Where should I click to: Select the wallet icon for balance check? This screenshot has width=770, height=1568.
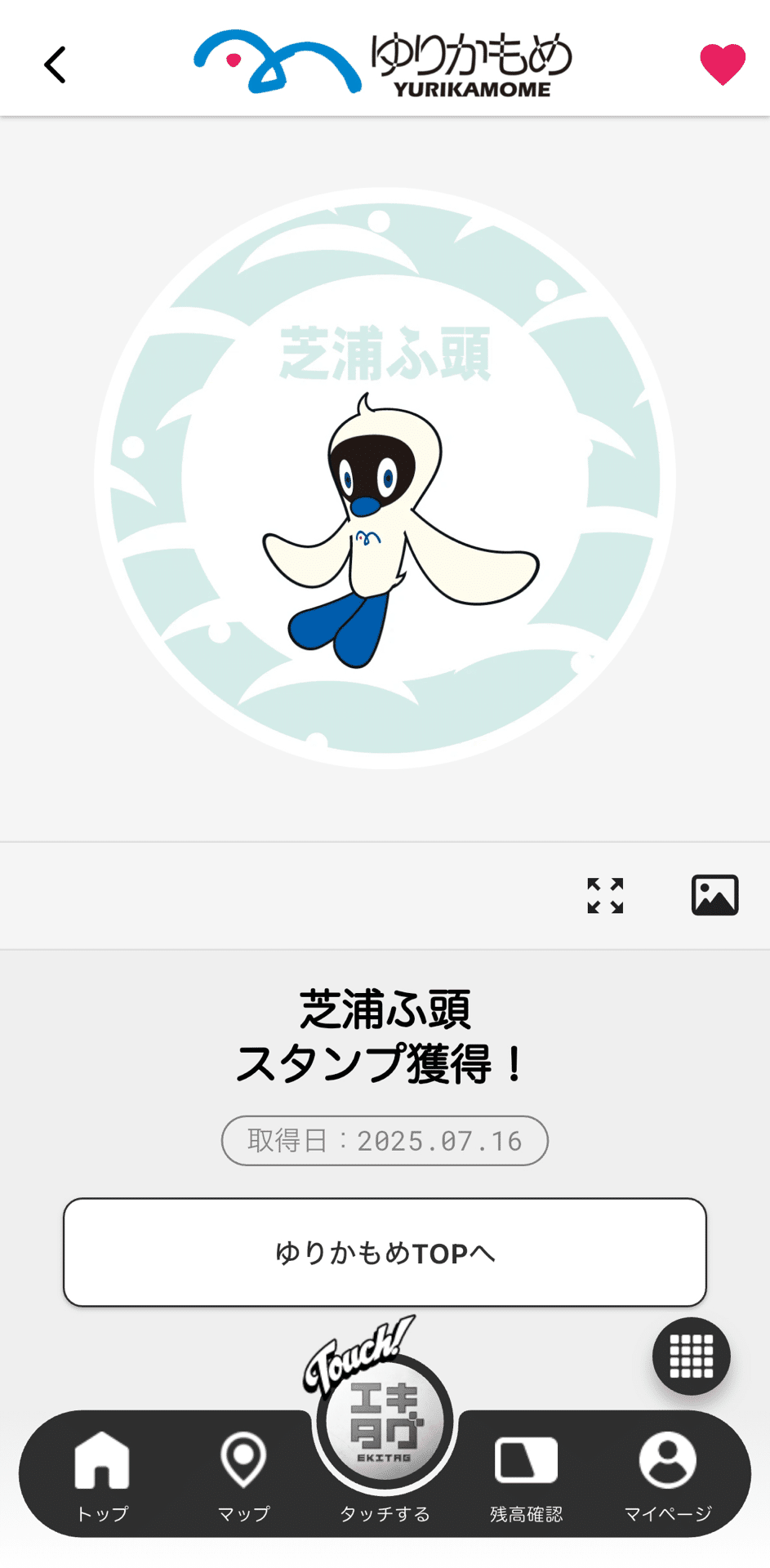(525, 1459)
